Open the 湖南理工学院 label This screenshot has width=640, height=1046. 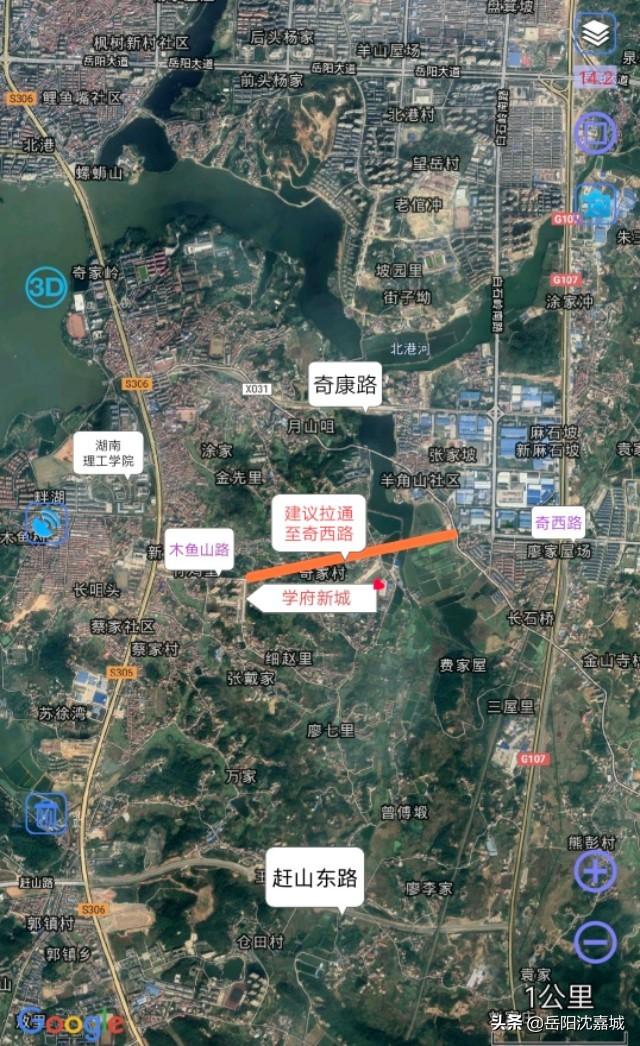[108, 454]
